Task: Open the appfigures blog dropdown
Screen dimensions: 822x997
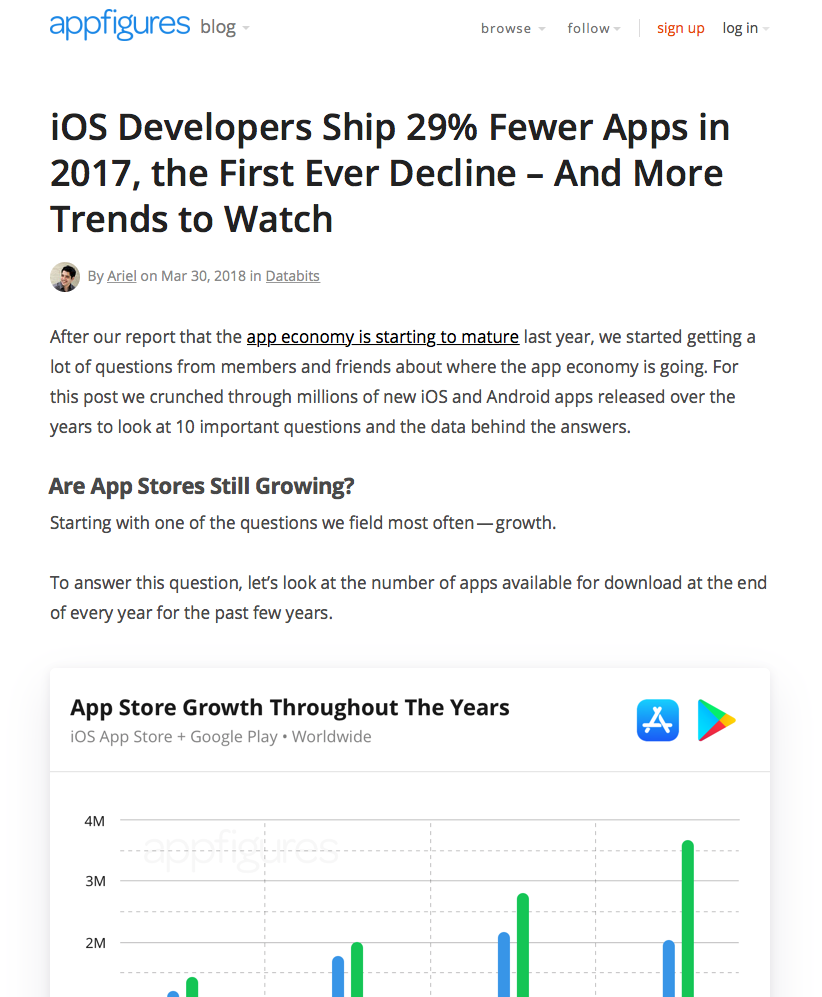Action: click(x=225, y=28)
